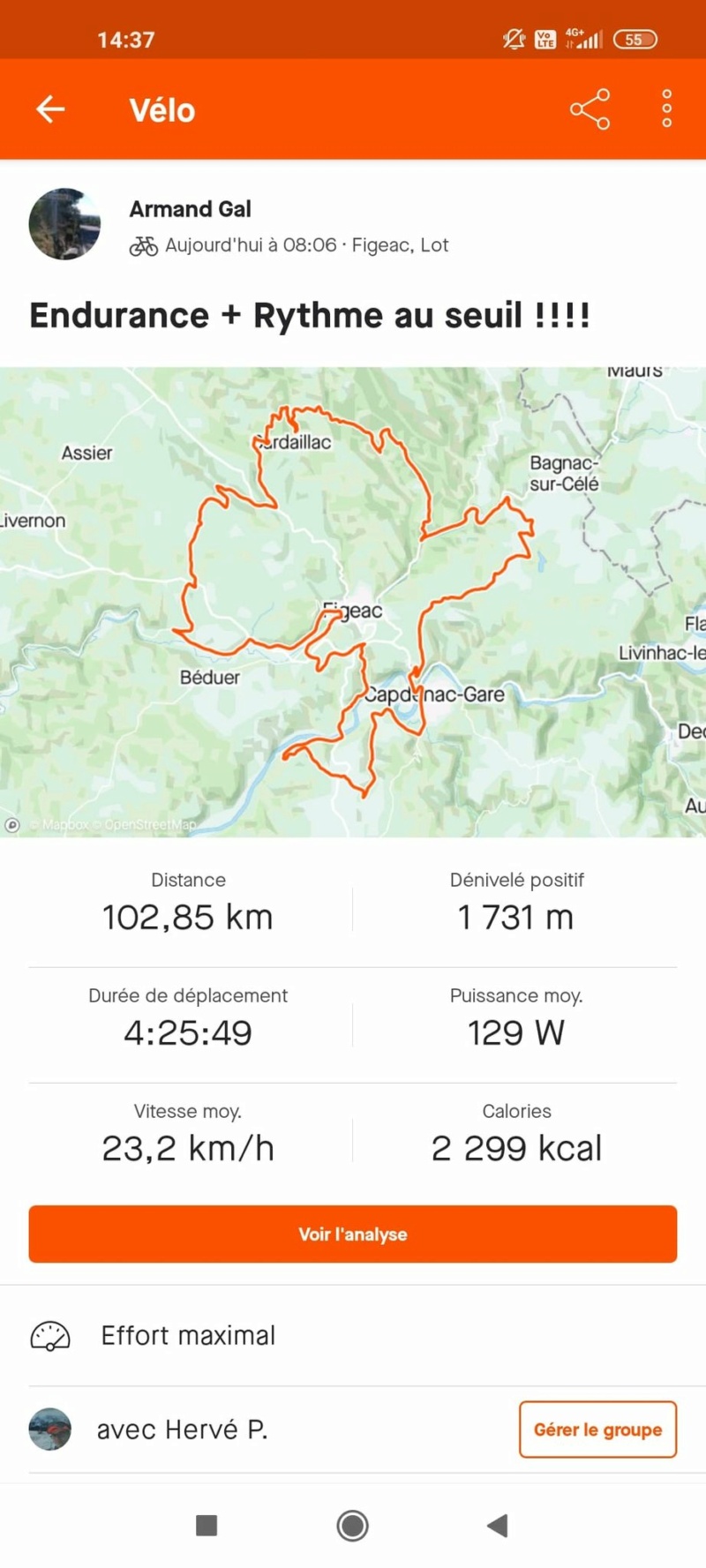Open the three-dot overflow menu
Screen dimensions: 706x1568
pos(667,109)
